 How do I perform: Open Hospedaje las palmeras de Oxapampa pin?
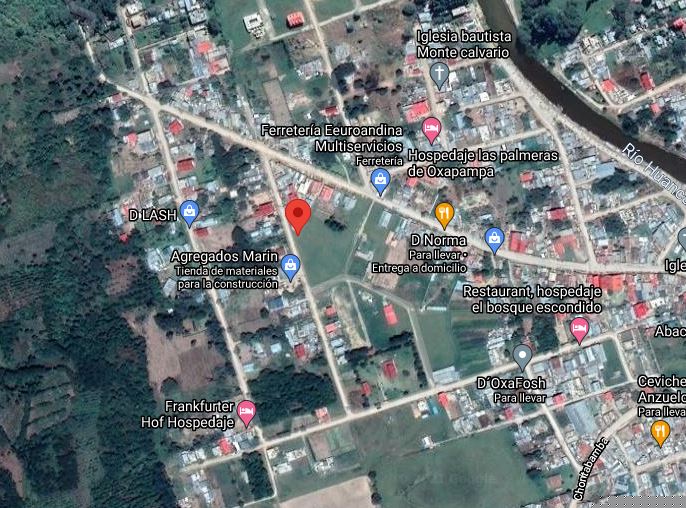432,129
